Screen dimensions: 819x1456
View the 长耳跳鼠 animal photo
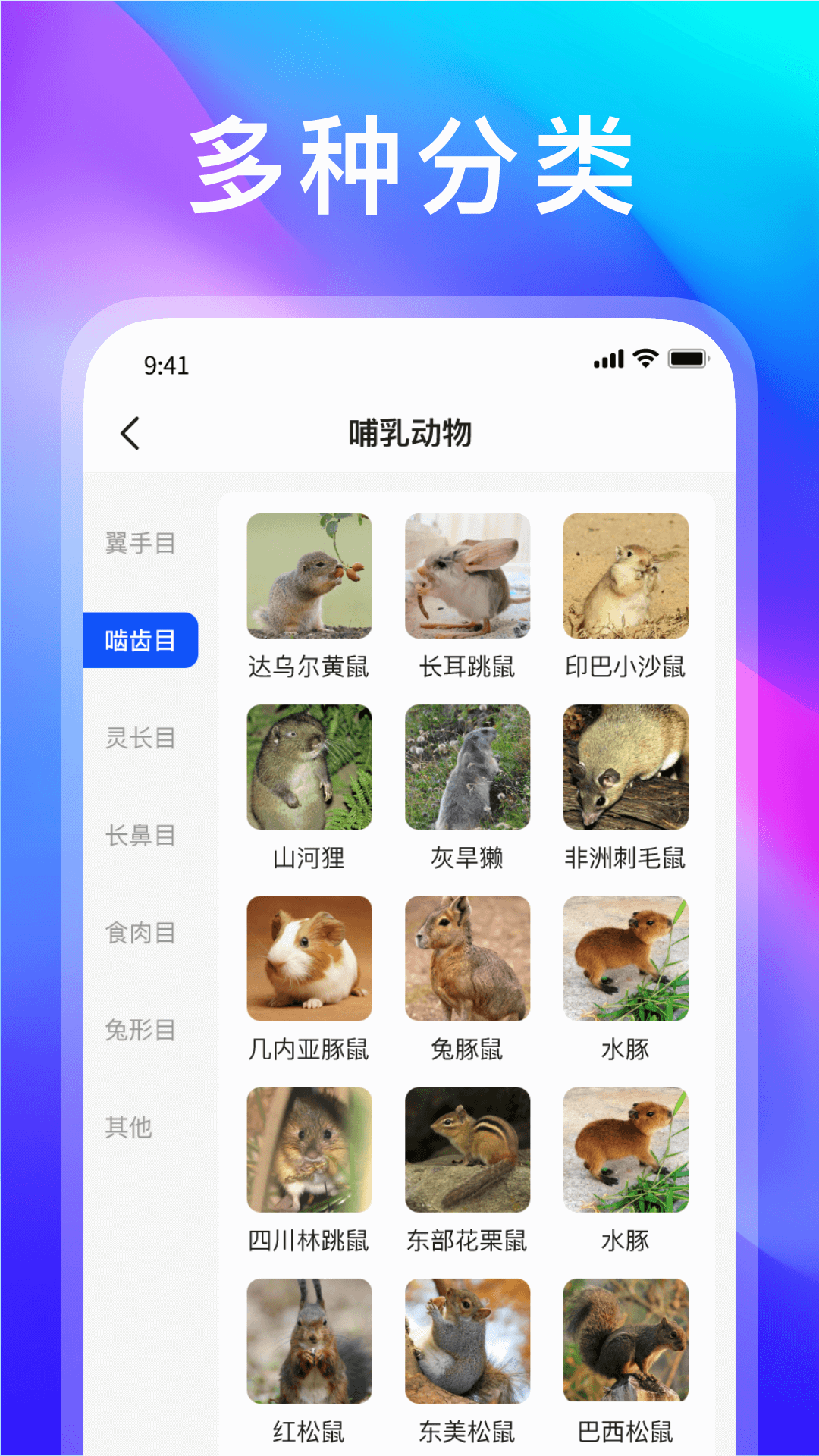click(467, 576)
